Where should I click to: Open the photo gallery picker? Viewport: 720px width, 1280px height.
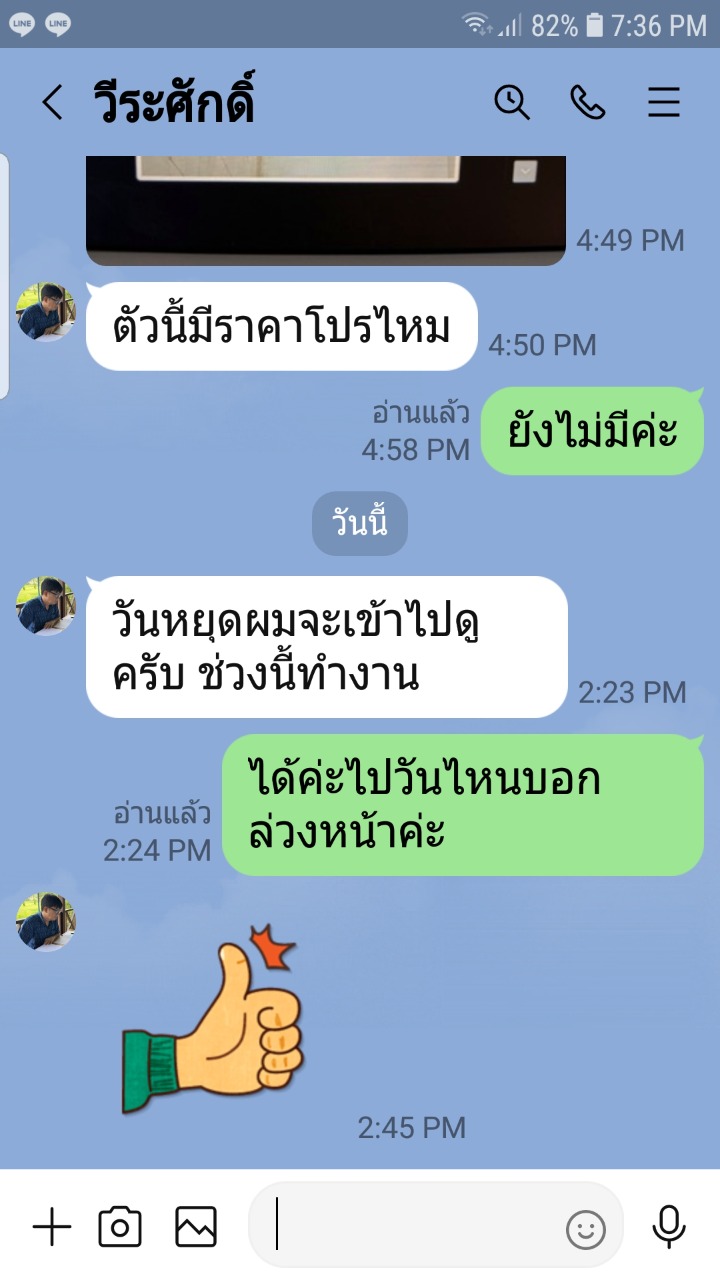pyautogui.click(x=196, y=1227)
